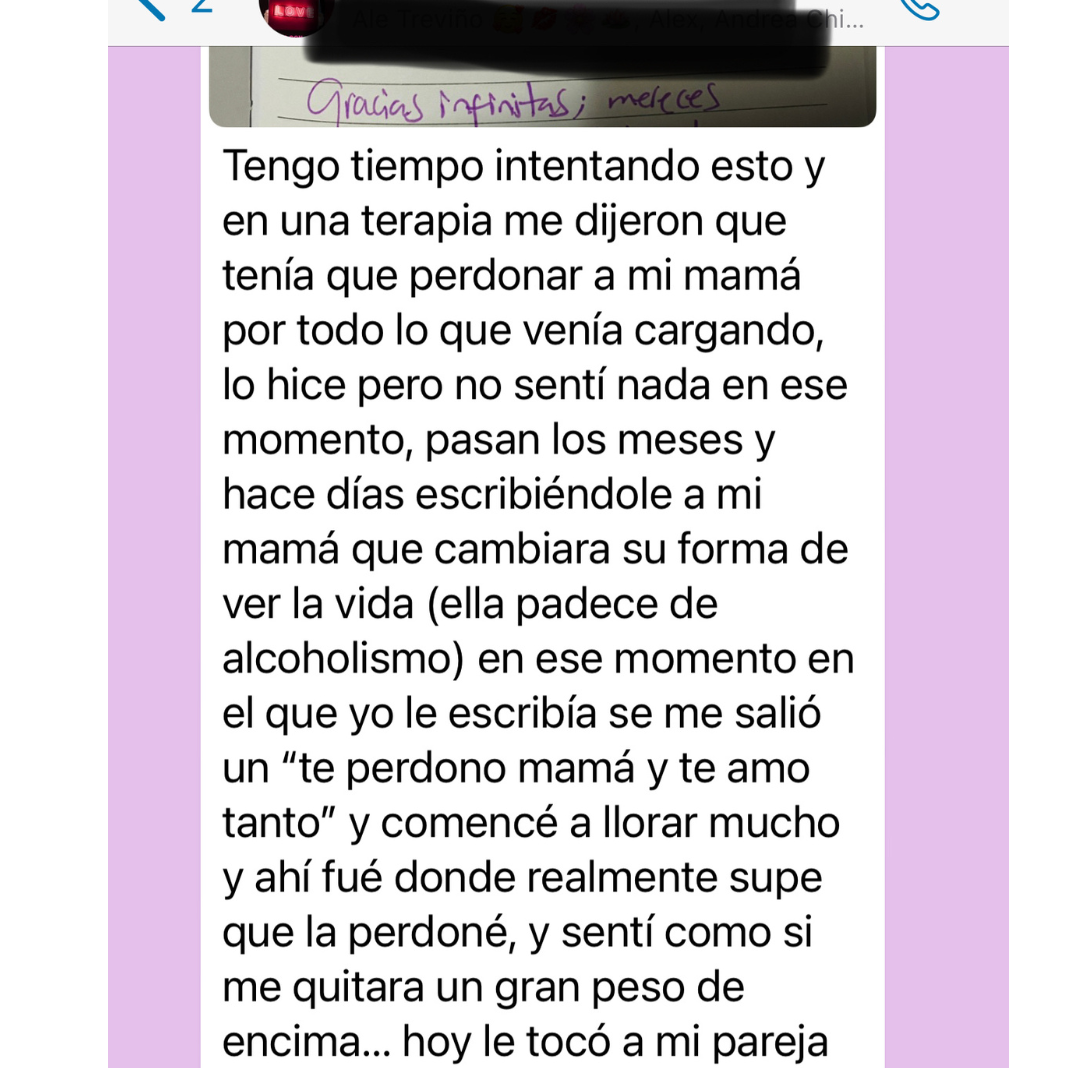Open the group info from the avatar

(x=296, y=14)
